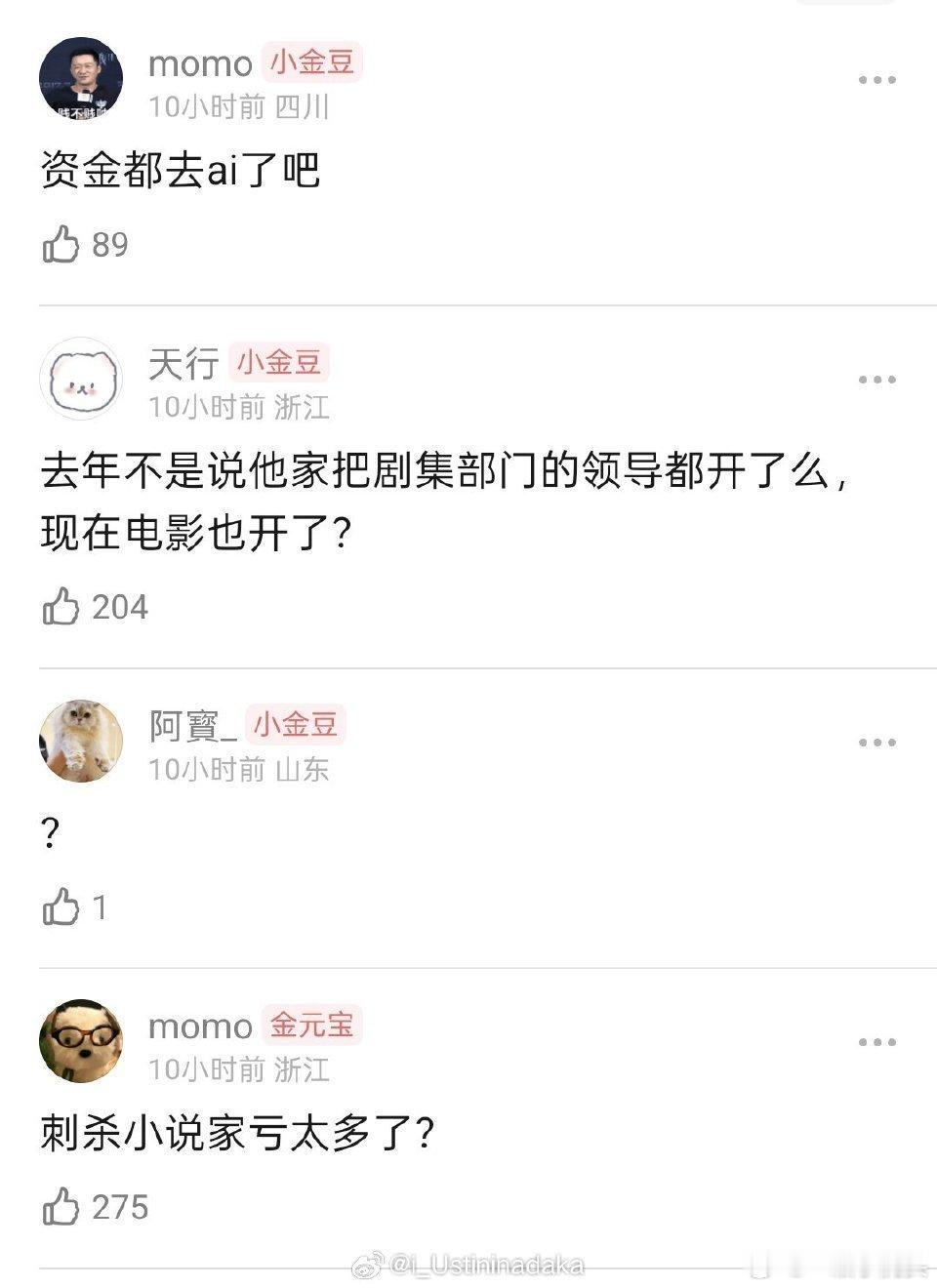
Task: Like the comment "资金都去ai了吧"
Action: (x=62, y=244)
